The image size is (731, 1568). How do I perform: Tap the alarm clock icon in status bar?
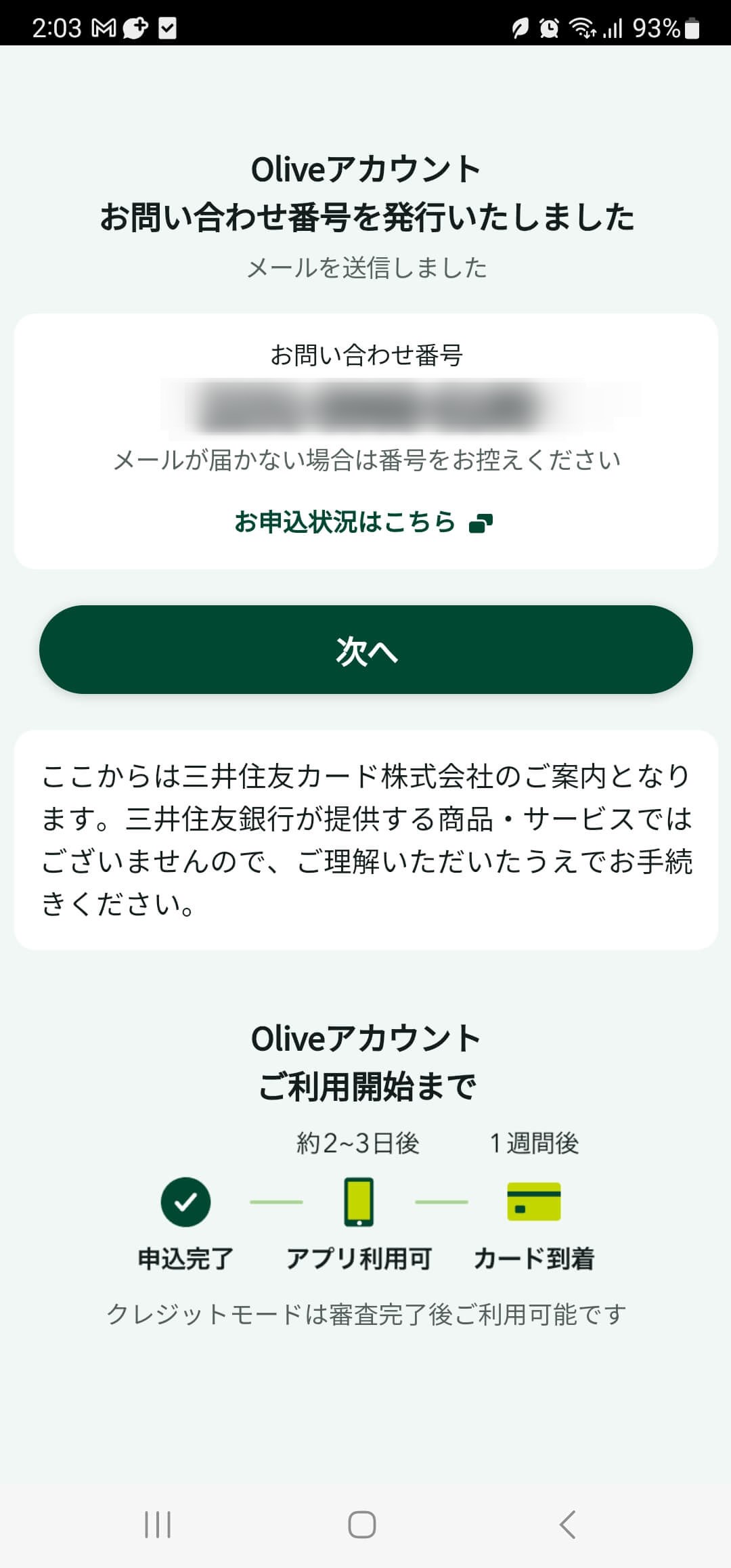[x=548, y=27]
